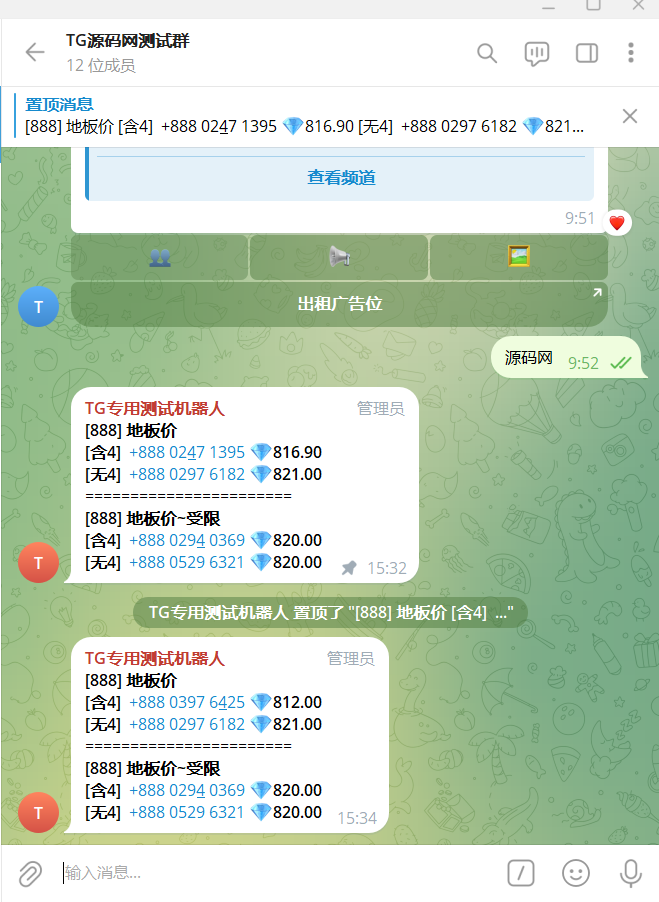Open the +888 0247 1395 number link
This screenshot has width=659, height=902.
click(x=187, y=453)
